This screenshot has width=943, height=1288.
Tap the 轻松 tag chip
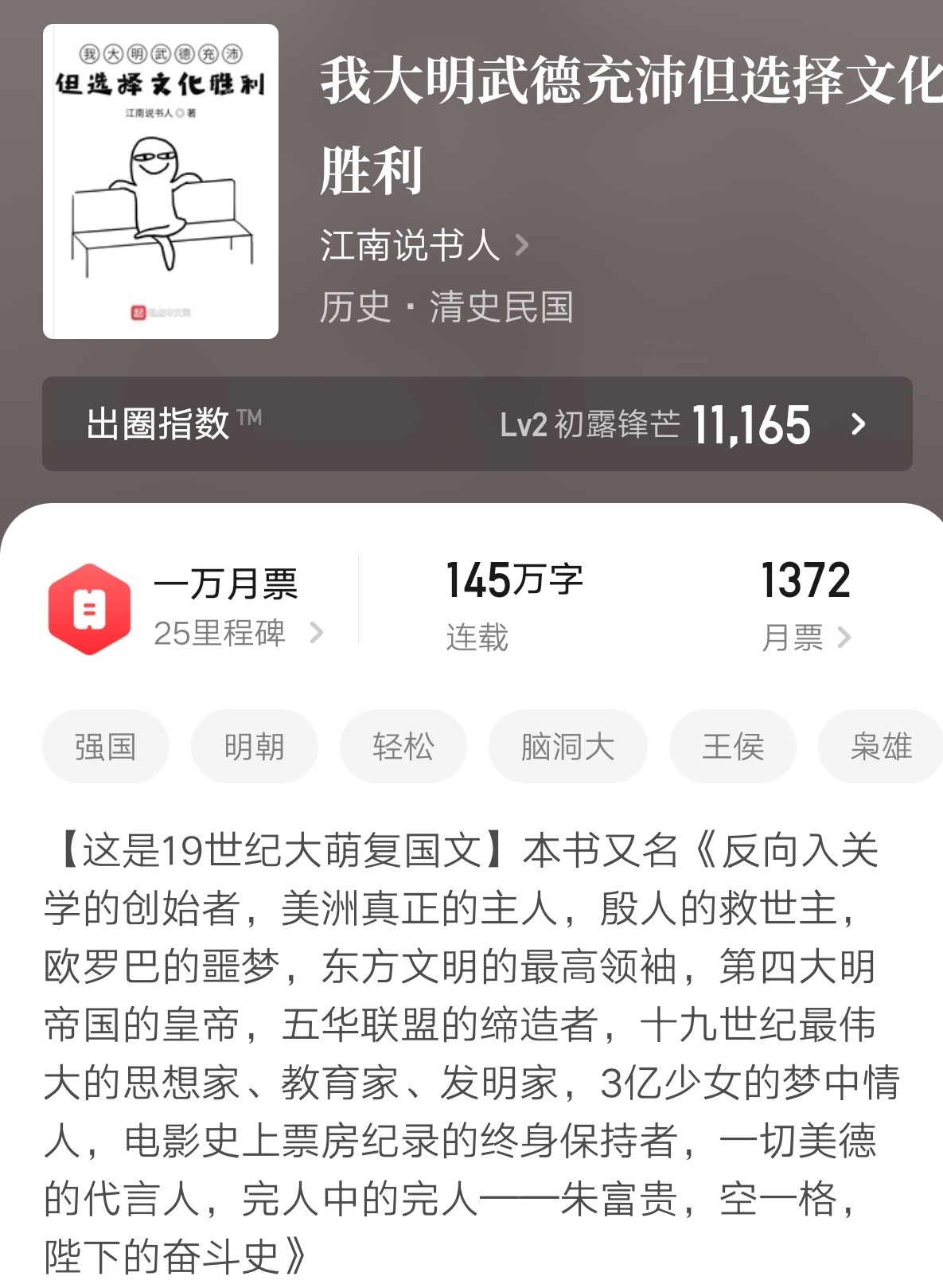pyautogui.click(x=403, y=747)
